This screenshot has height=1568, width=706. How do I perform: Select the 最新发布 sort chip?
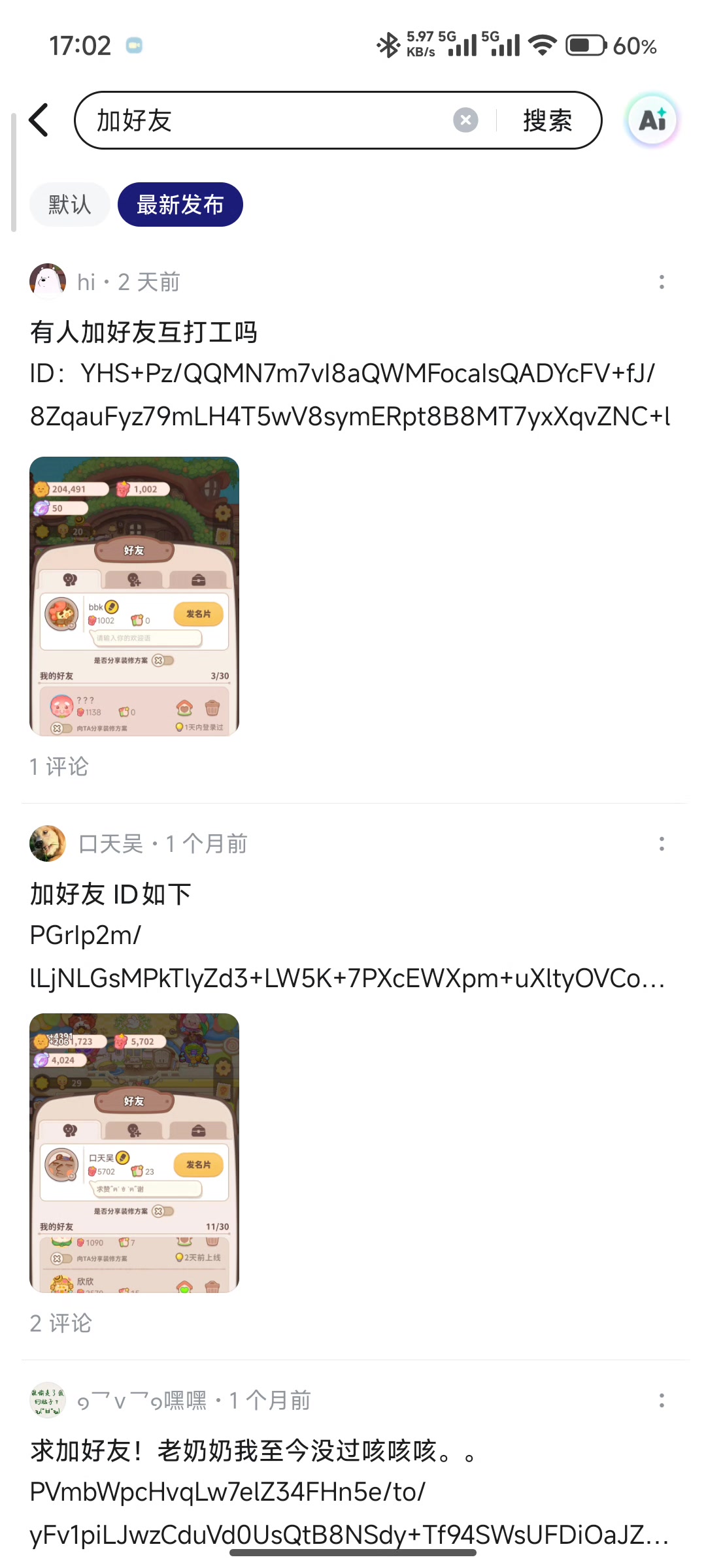pos(180,204)
